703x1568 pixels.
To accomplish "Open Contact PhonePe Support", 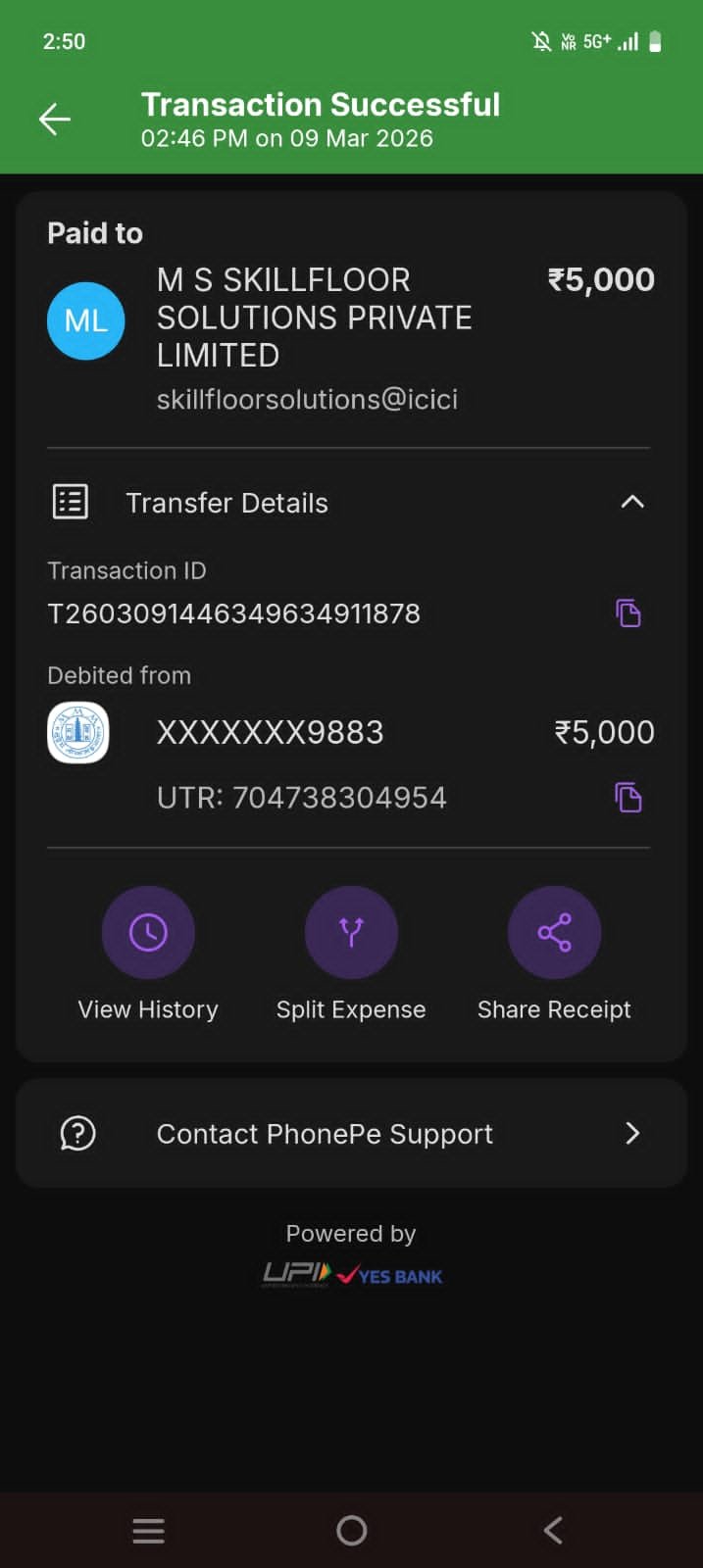I will tap(351, 1134).
